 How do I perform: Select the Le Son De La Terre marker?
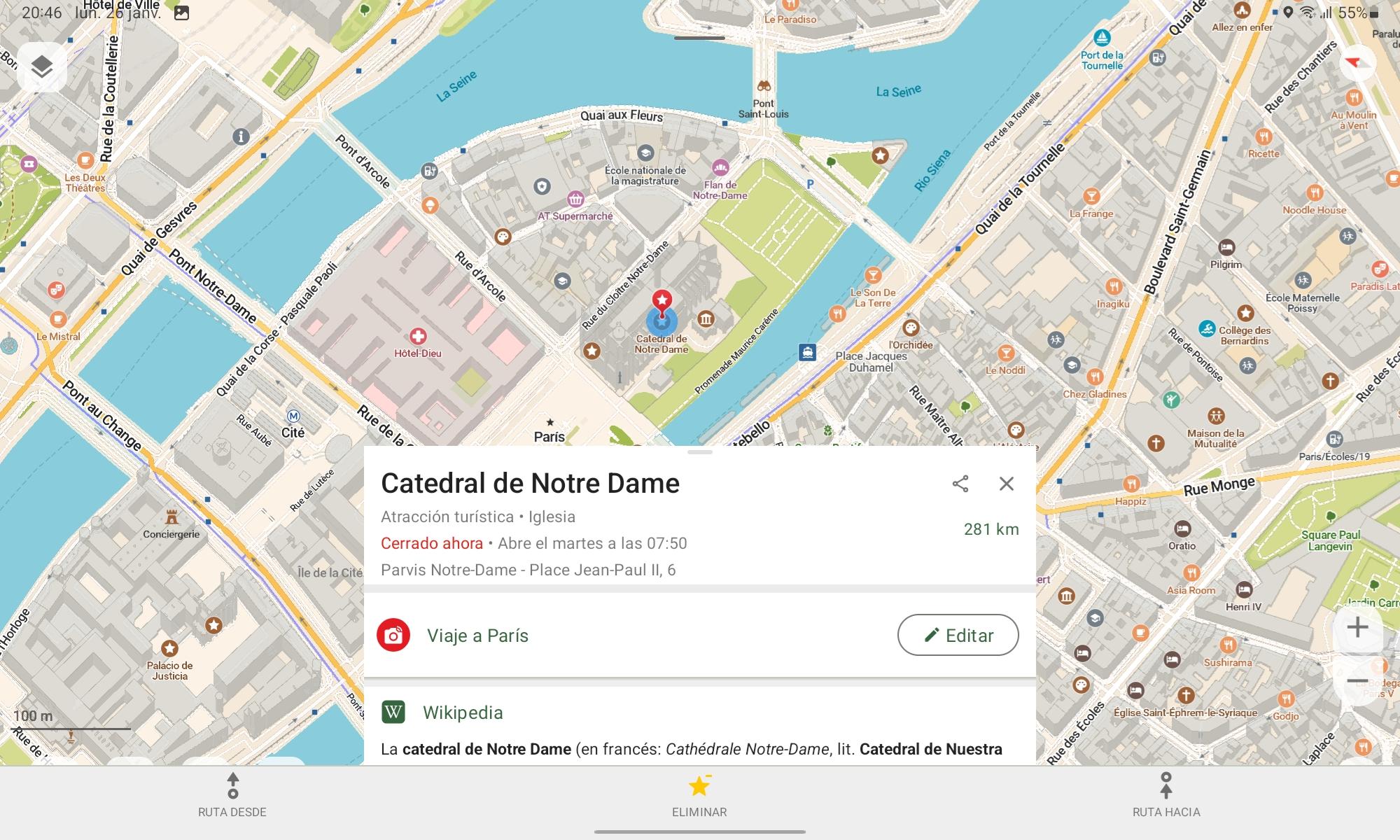coord(872,275)
